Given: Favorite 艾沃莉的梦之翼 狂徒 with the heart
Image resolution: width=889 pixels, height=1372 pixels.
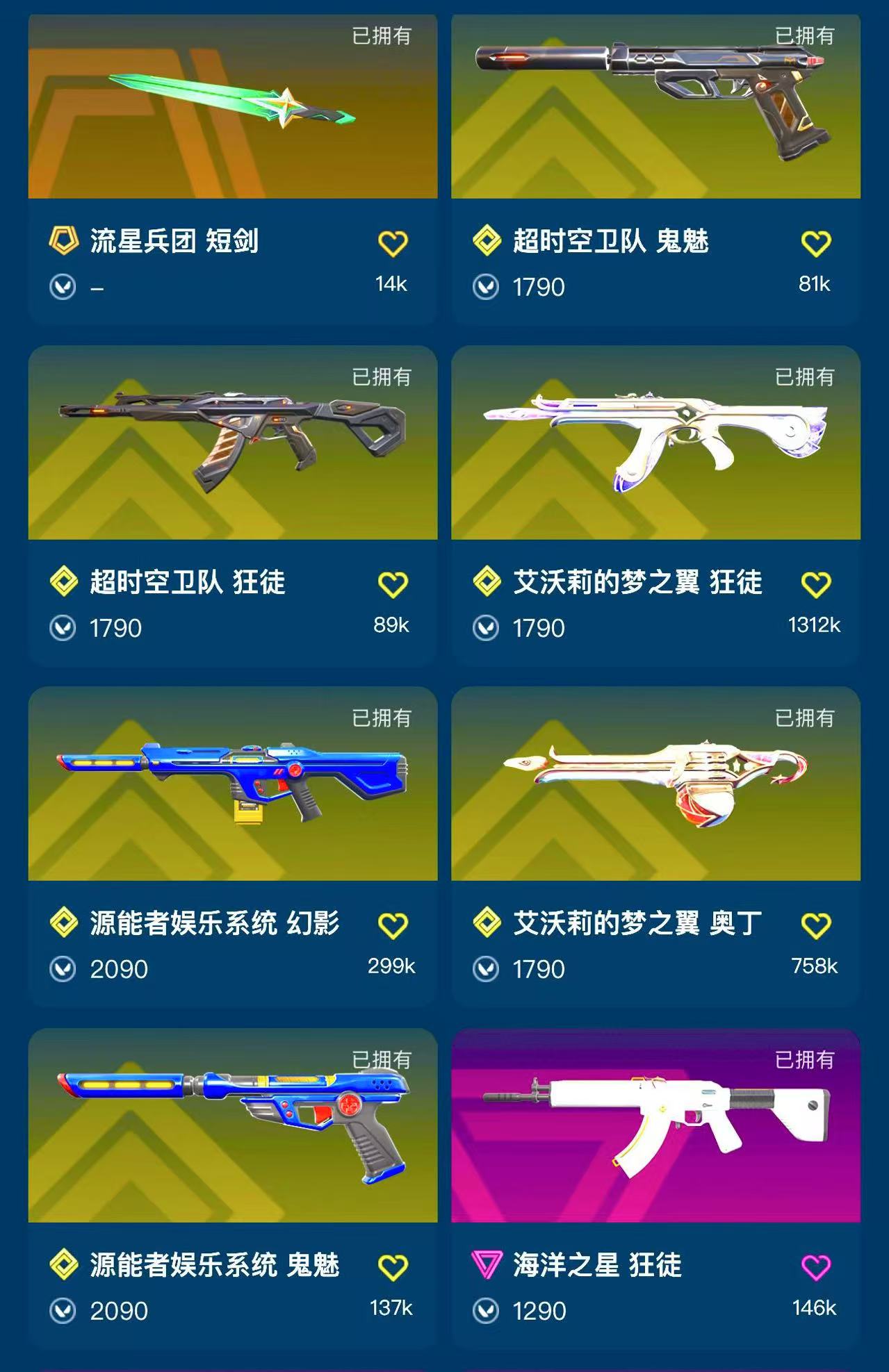Looking at the screenshot, I should (x=815, y=585).
